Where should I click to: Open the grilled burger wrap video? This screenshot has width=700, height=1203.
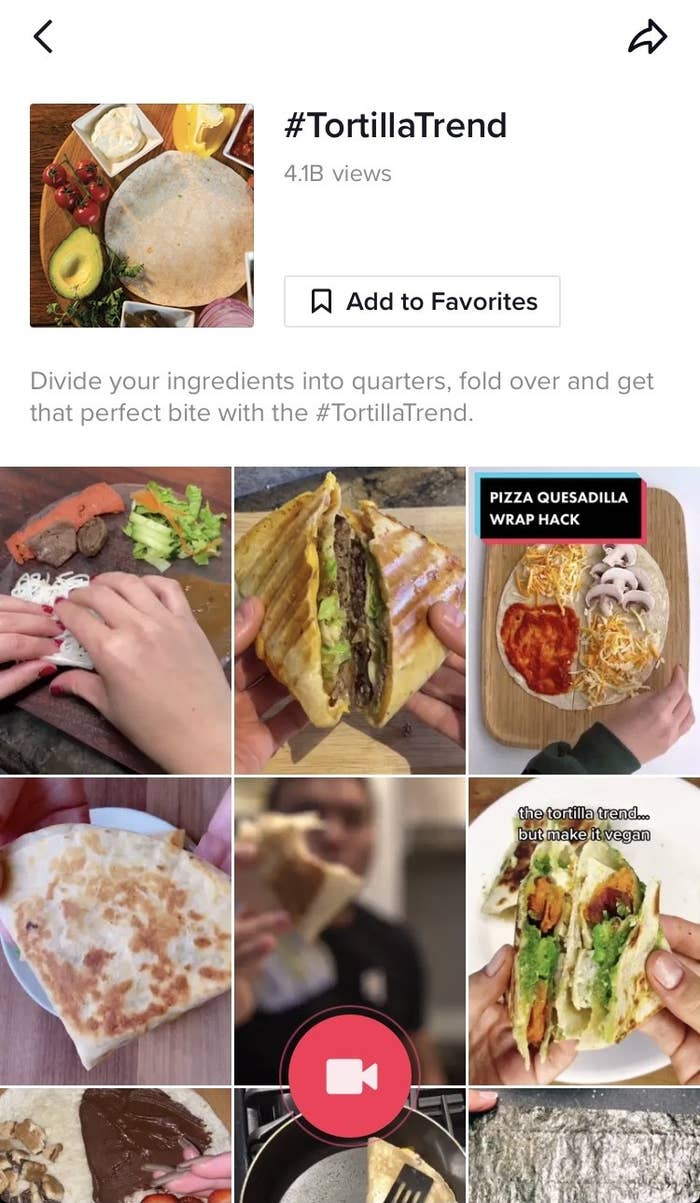(350, 620)
